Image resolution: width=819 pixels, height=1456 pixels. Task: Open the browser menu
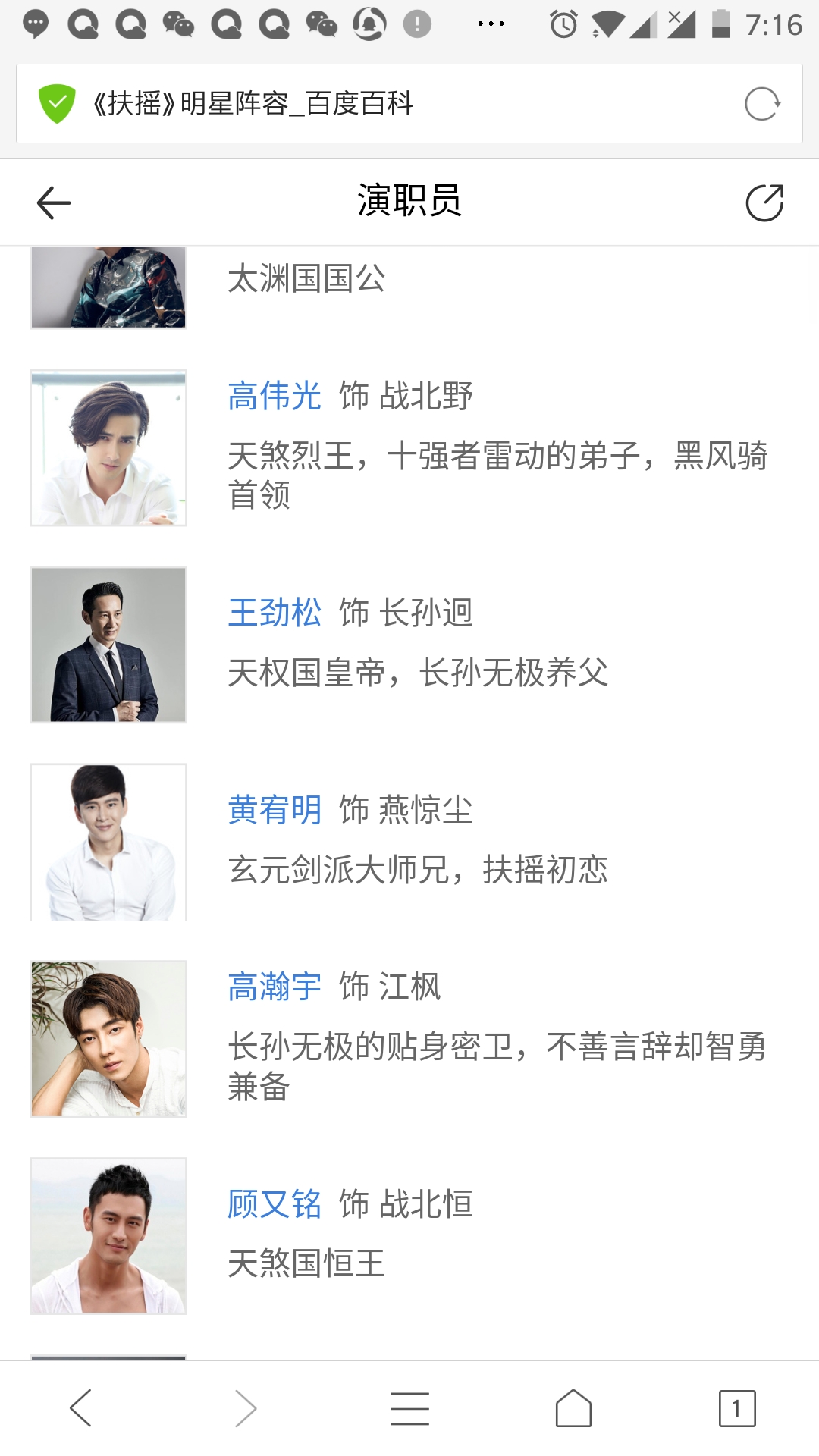(409, 1408)
